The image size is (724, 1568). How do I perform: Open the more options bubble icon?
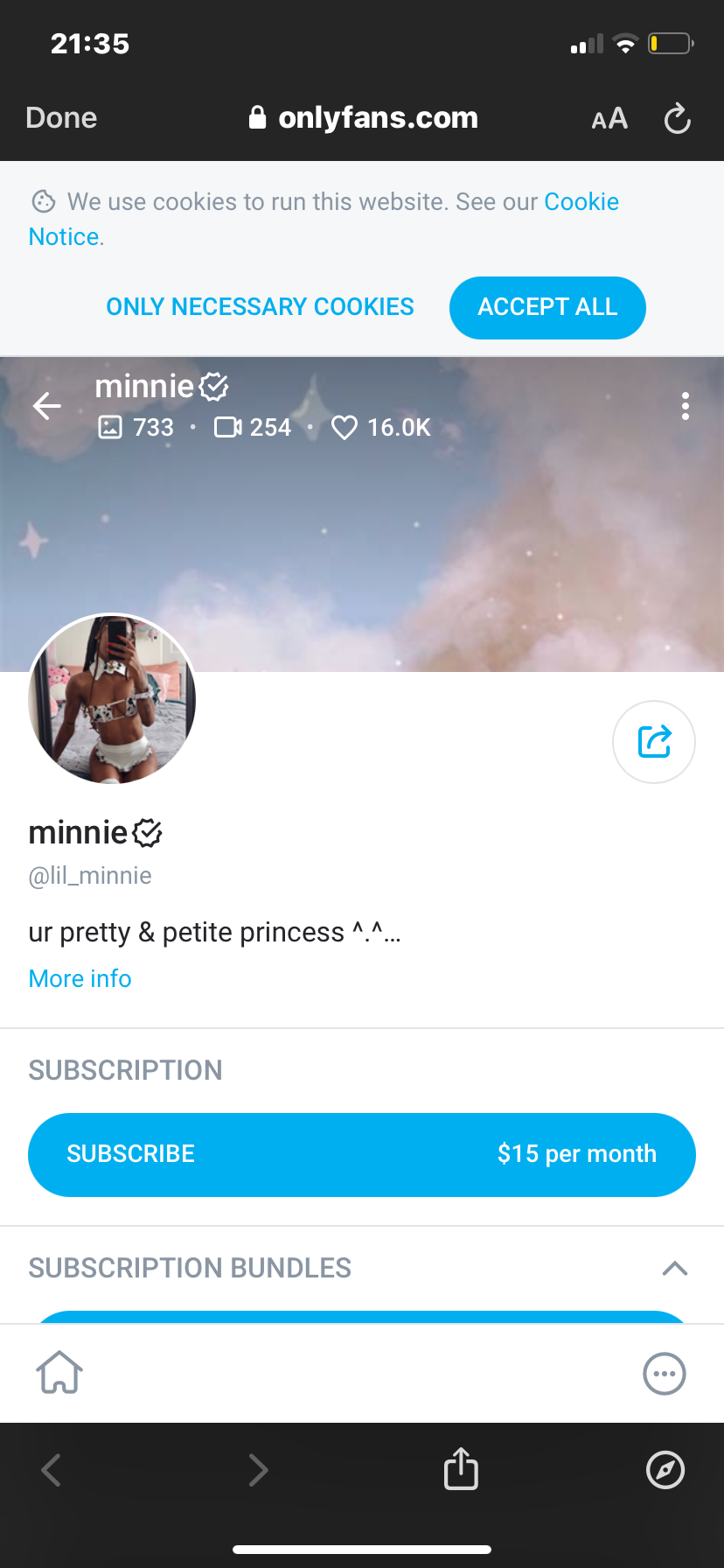tap(665, 1374)
